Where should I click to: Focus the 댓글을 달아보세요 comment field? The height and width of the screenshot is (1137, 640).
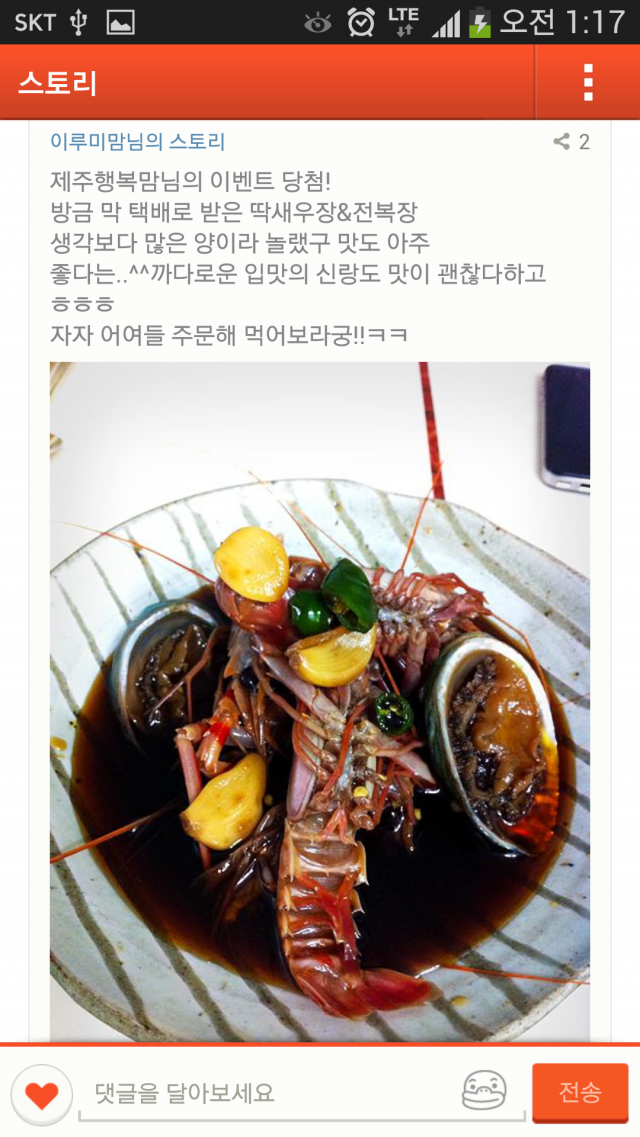(270, 1094)
